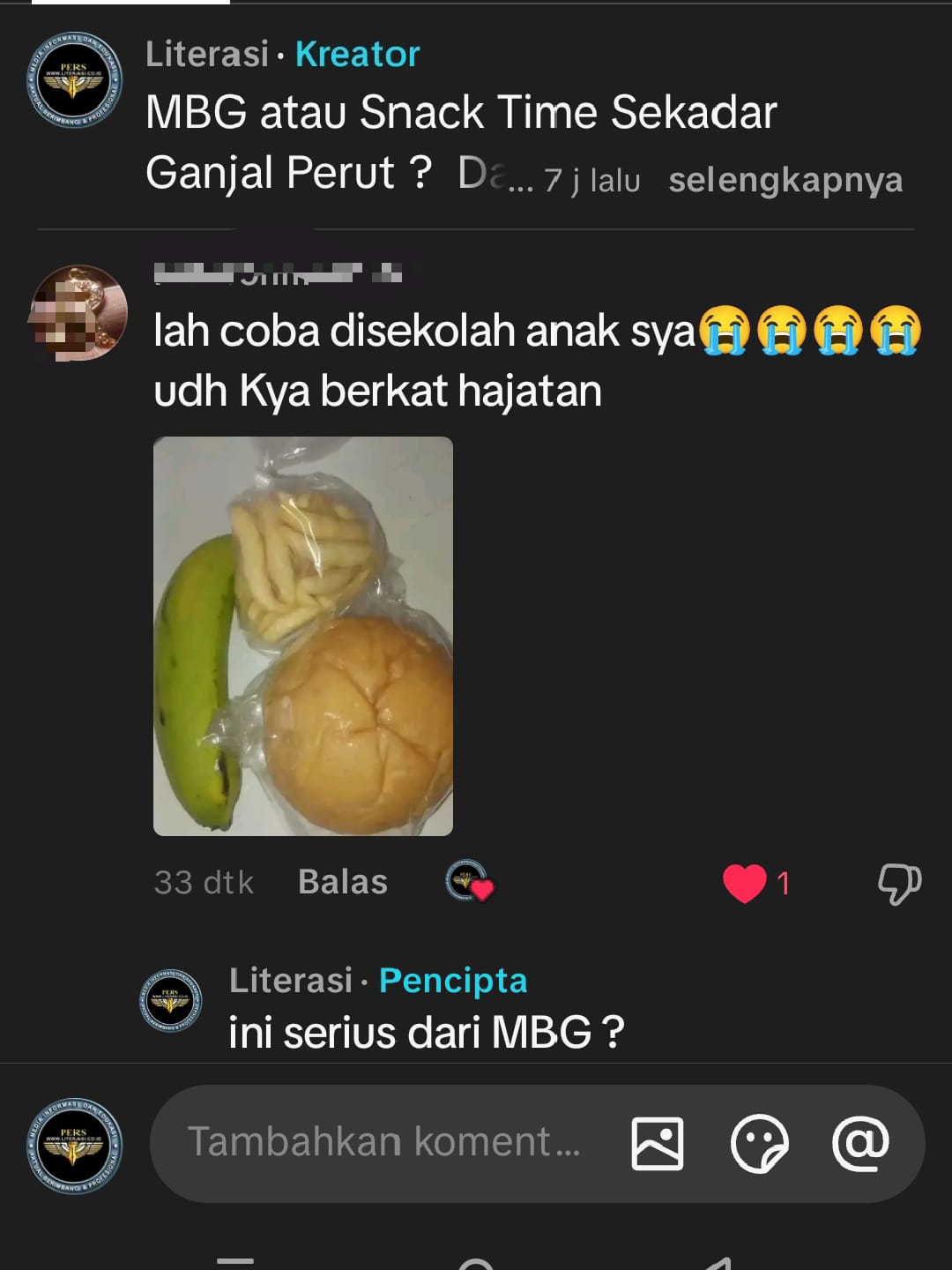
Task: Open the sticker emoji picker
Action: click(759, 1143)
